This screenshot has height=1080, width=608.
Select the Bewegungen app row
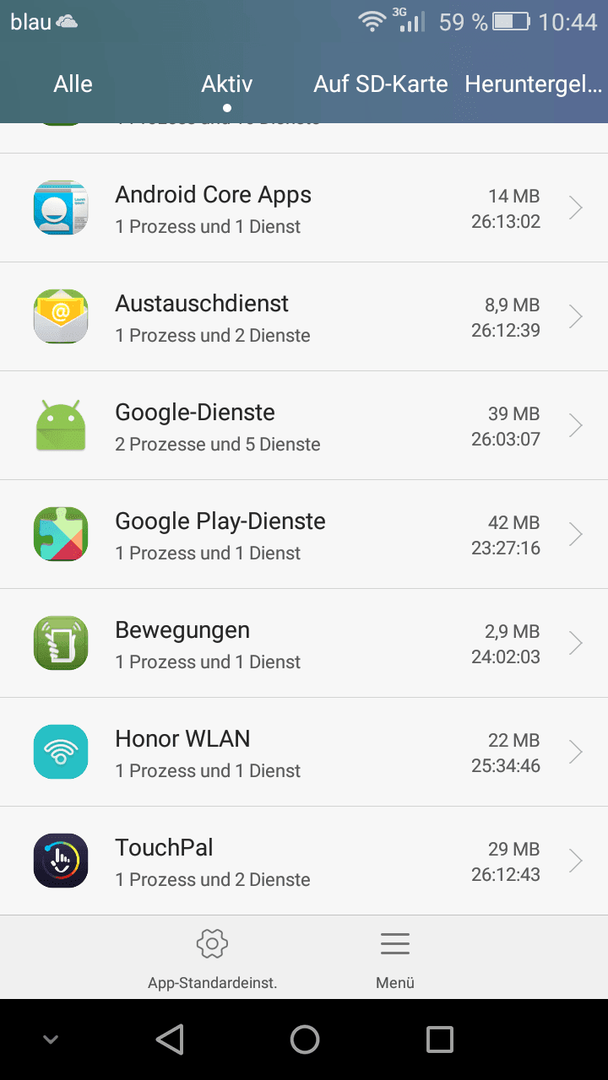point(304,643)
